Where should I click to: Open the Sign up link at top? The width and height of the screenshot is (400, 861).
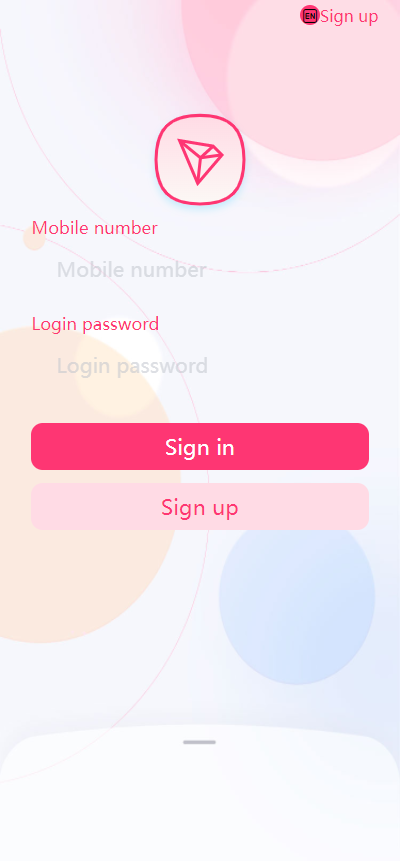pos(349,16)
